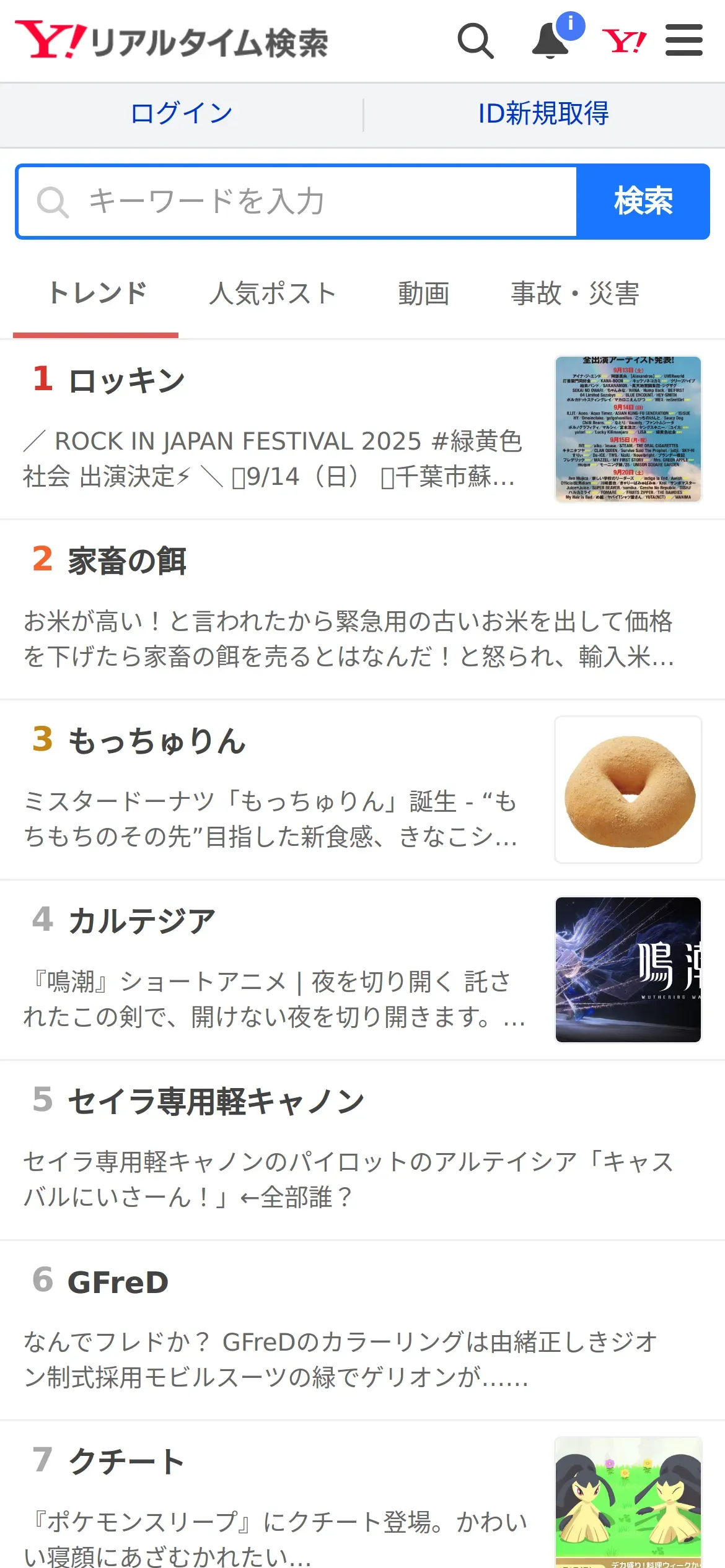This screenshot has width=725, height=1568.
Task: Open the Yahoo! リアルタイム検索 title logo
Action: (172, 41)
